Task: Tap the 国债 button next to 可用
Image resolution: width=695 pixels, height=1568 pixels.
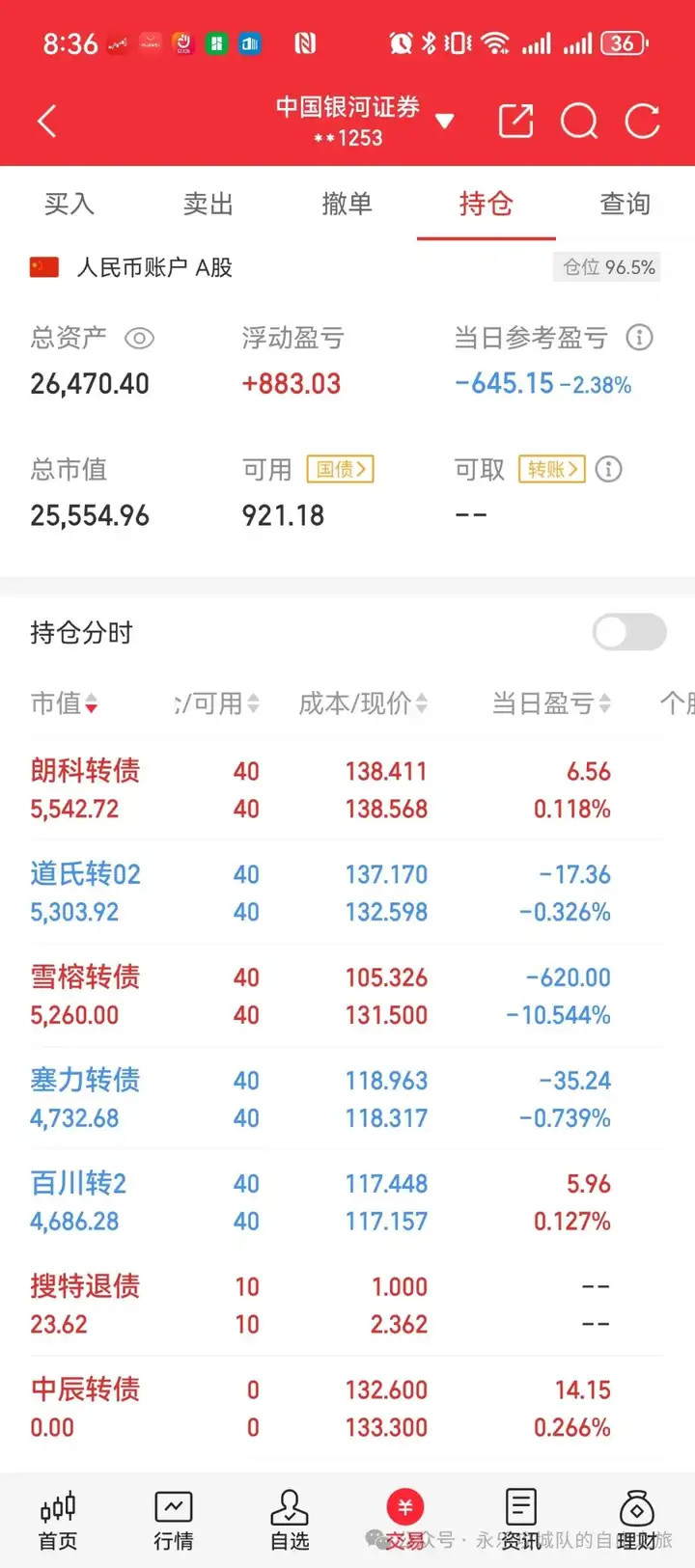Action: click(339, 470)
